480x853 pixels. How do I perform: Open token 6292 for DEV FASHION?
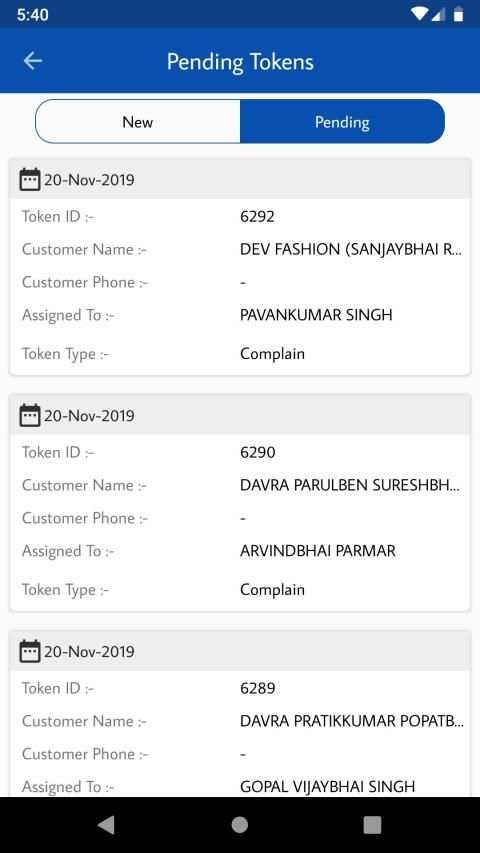coord(240,267)
